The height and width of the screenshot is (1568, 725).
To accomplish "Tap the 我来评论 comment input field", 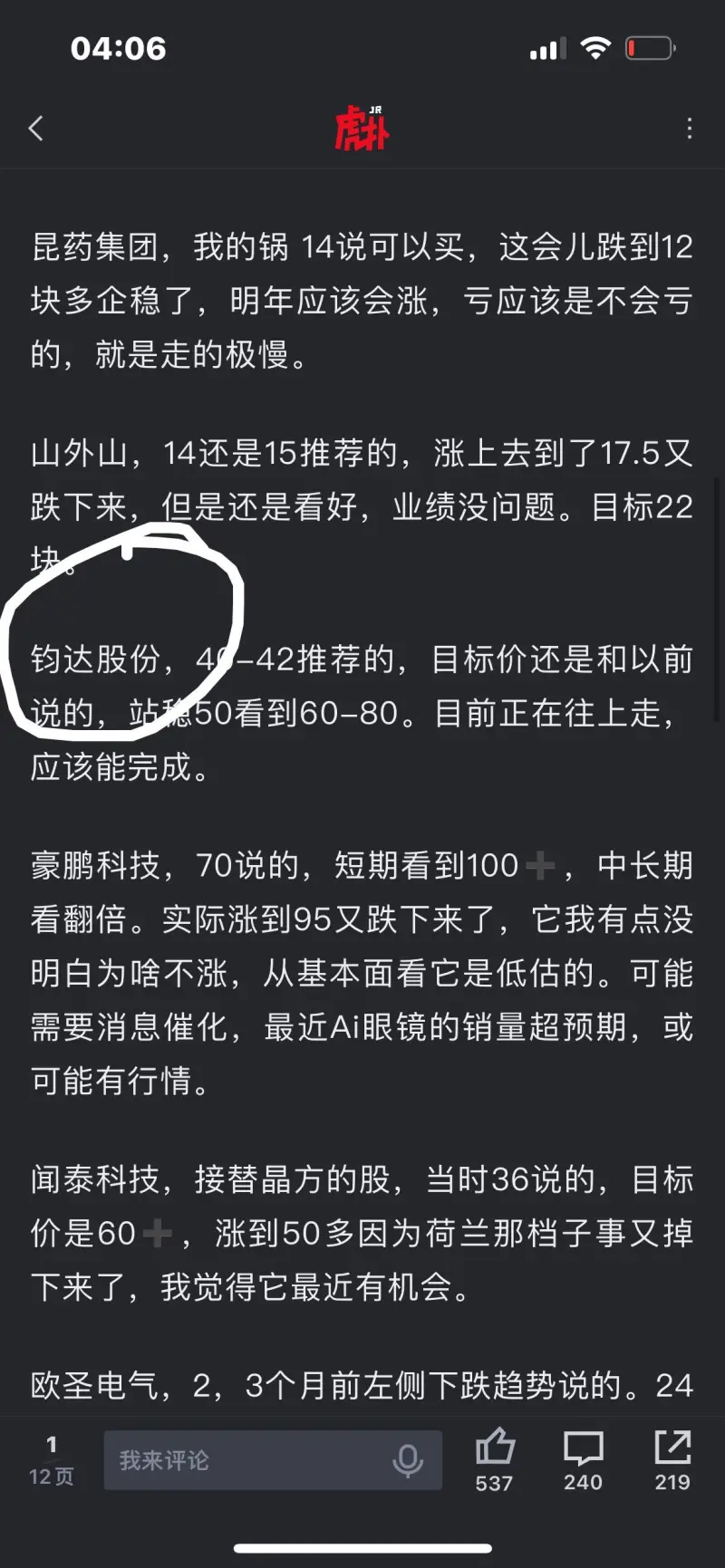I will (245, 1460).
